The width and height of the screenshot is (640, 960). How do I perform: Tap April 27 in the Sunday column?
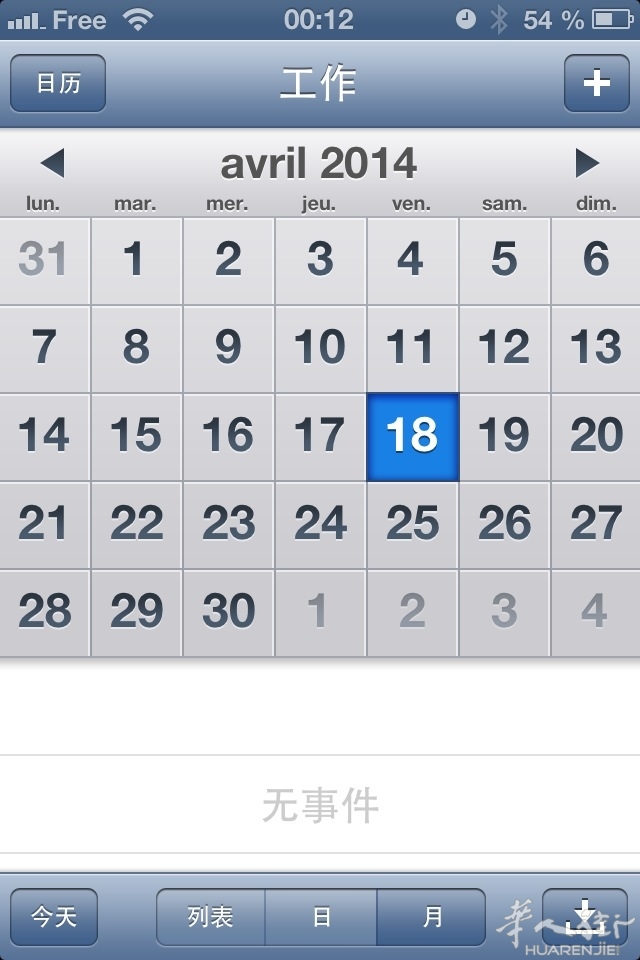pos(596,524)
